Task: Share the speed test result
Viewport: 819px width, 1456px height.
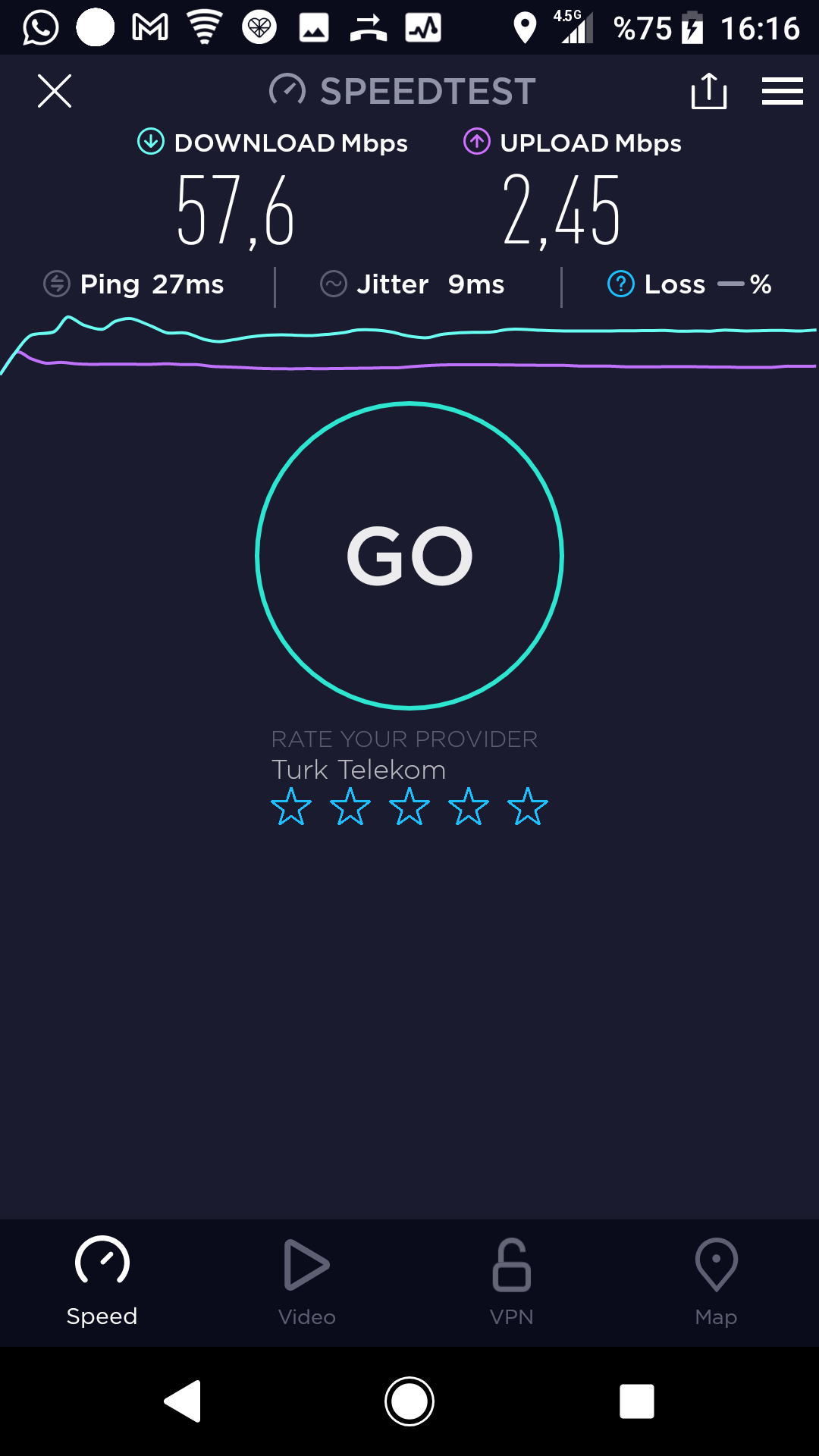Action: pyautogui.click(x=709, y=91)
